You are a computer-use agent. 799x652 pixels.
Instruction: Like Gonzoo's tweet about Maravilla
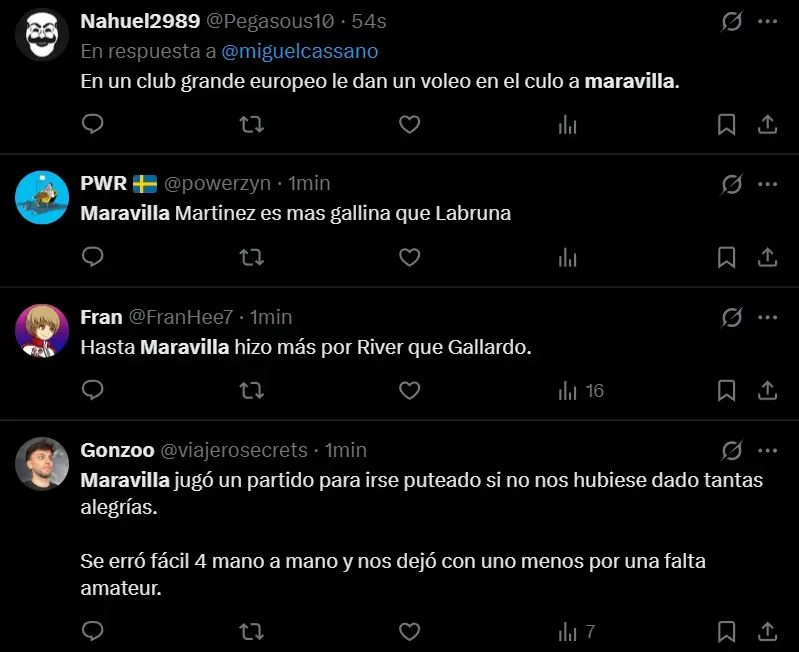(409, 631)
